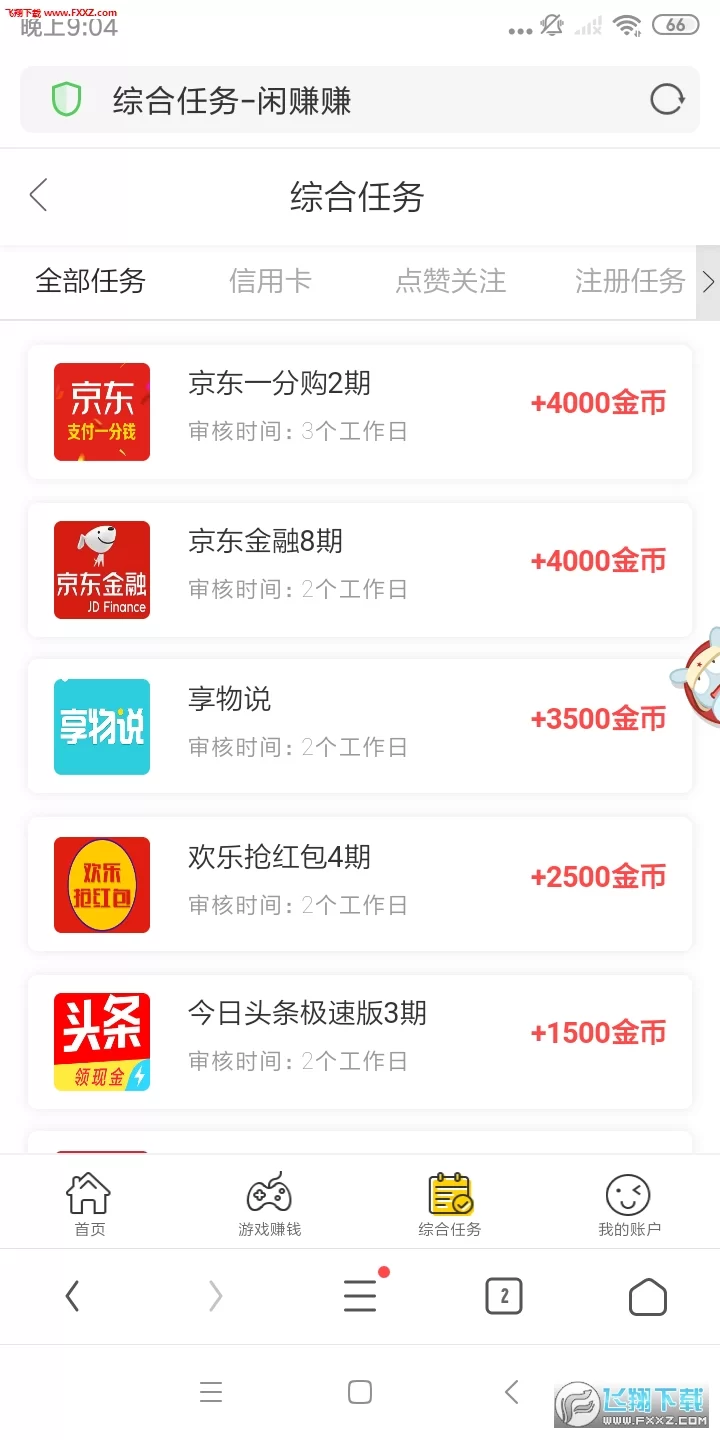
Task: Go back using the page back arrow
Action: coord(38,196)
